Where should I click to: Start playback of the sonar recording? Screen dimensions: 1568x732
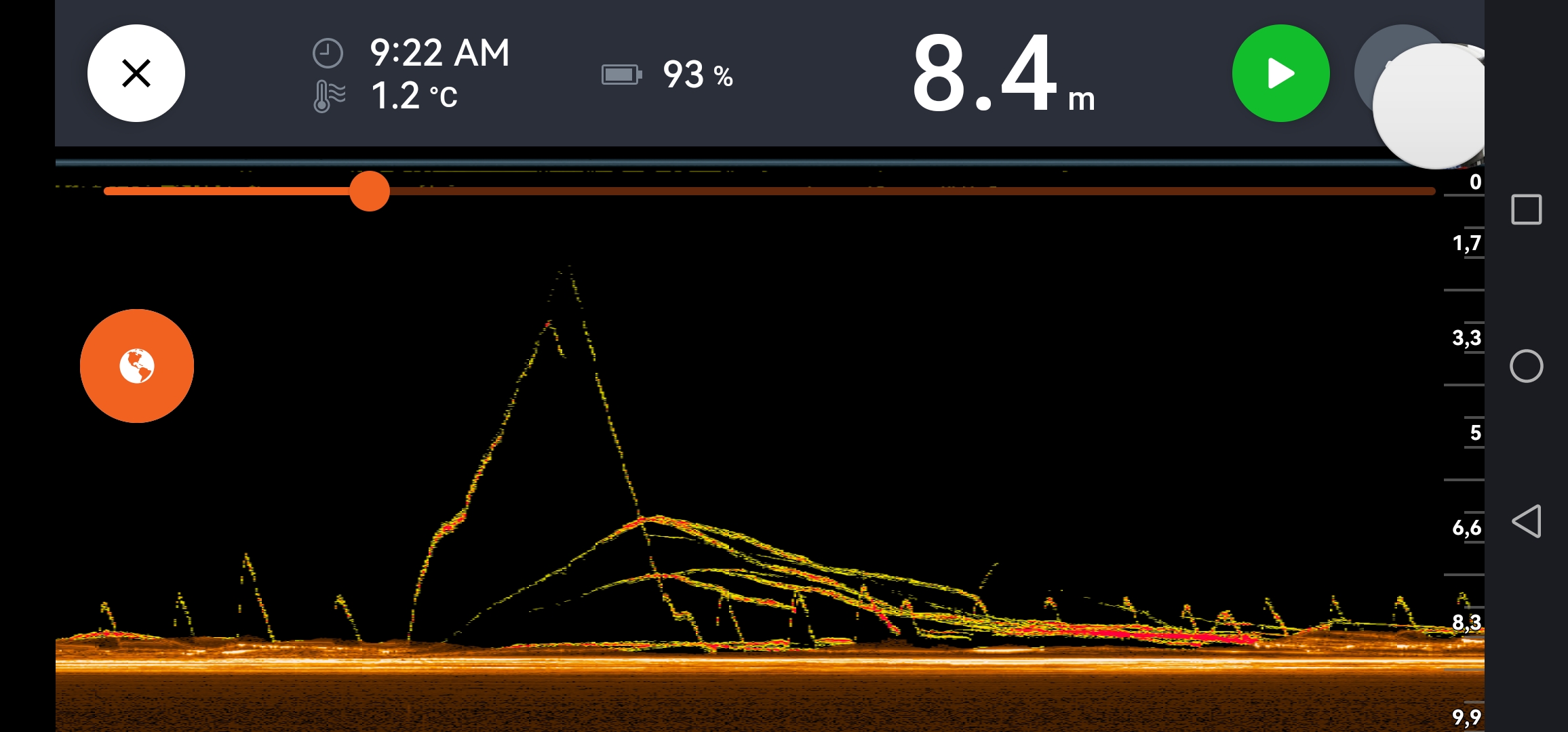(x=1280, y=73)
